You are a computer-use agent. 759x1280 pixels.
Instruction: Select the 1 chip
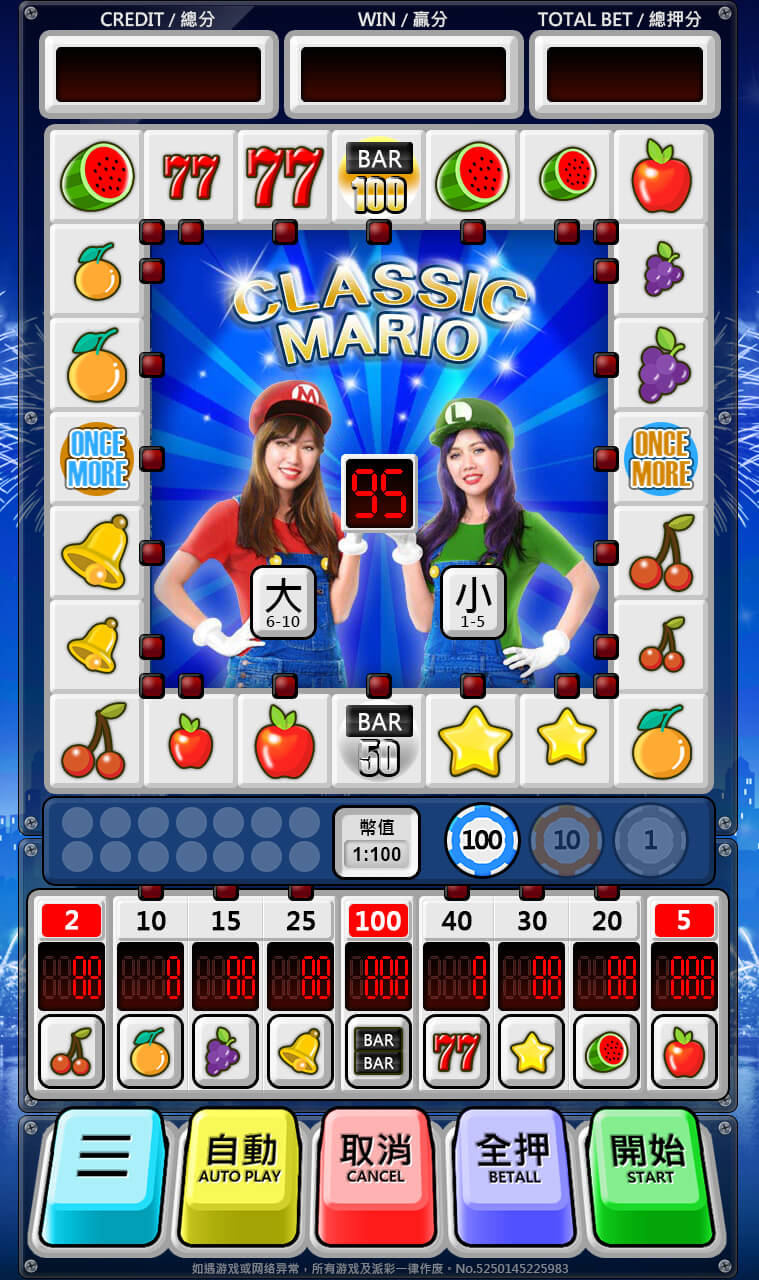(650, 840)
